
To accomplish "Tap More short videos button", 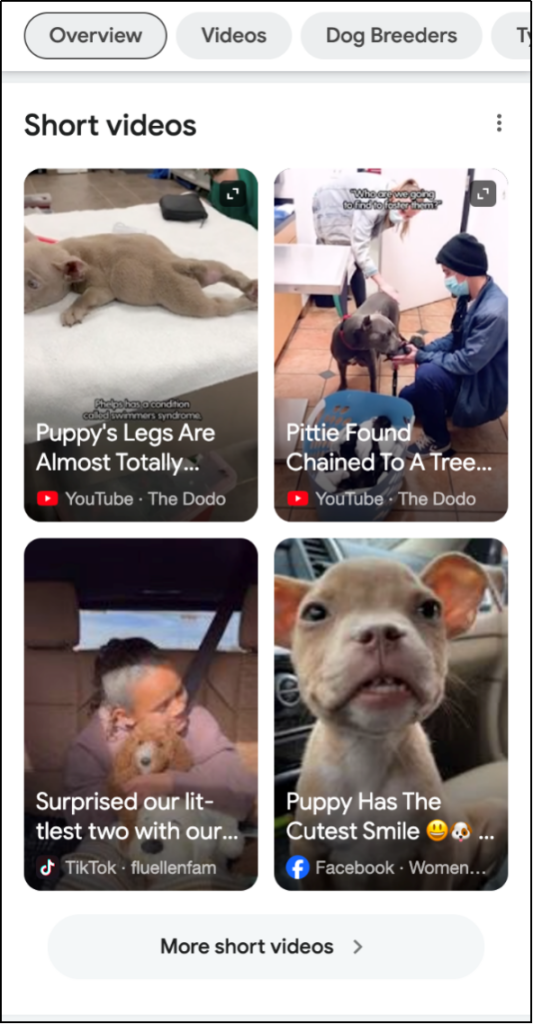I will (x=266, y=946).
